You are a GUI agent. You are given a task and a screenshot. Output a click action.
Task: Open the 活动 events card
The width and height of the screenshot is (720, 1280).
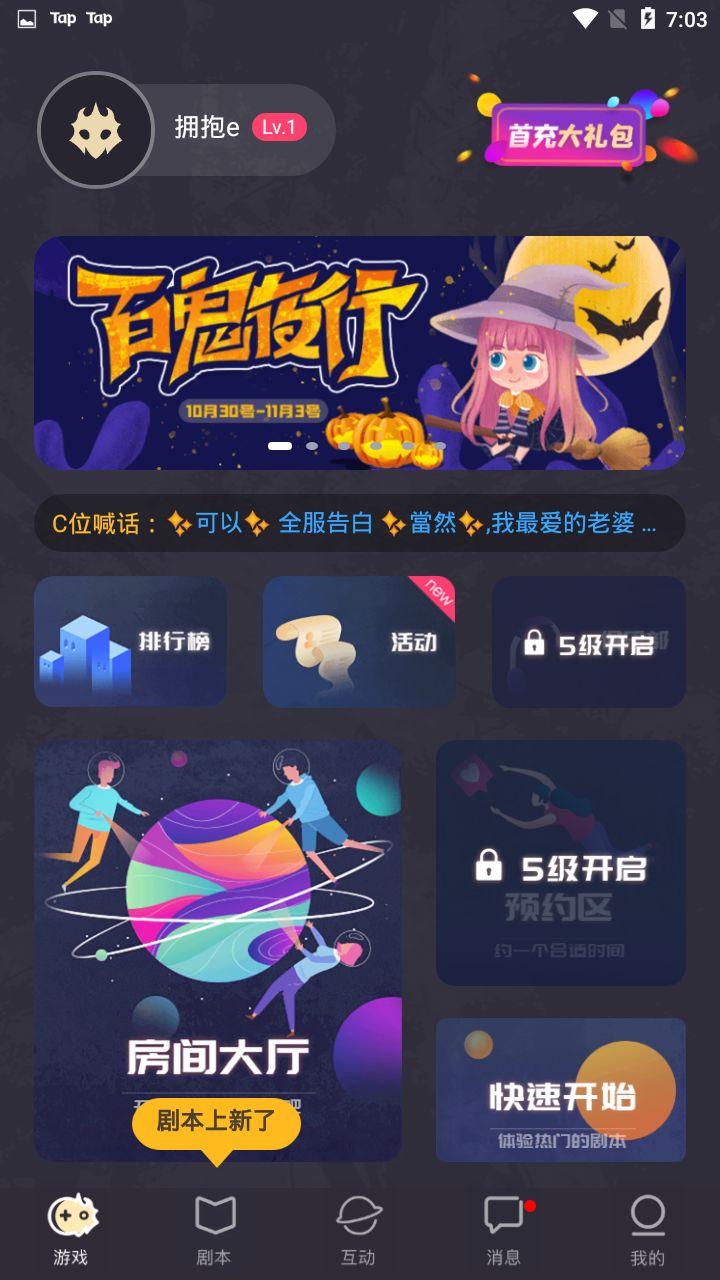click(359, 642)
